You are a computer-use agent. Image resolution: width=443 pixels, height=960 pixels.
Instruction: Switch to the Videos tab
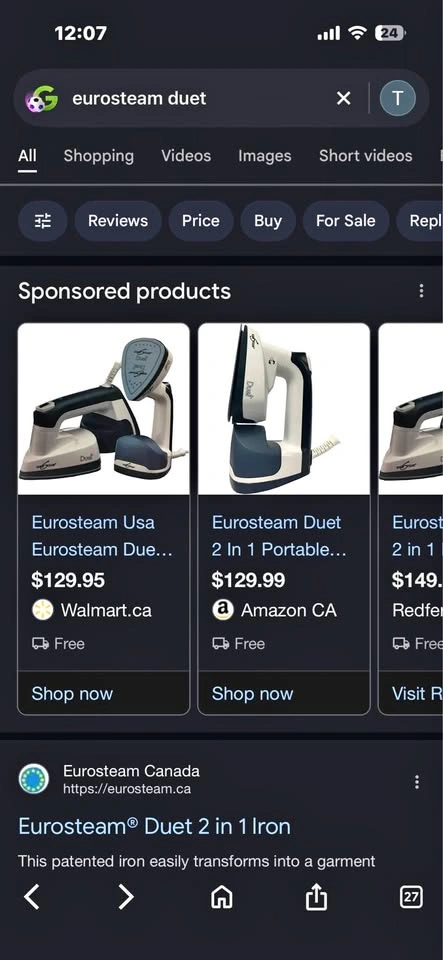(186, 156)
